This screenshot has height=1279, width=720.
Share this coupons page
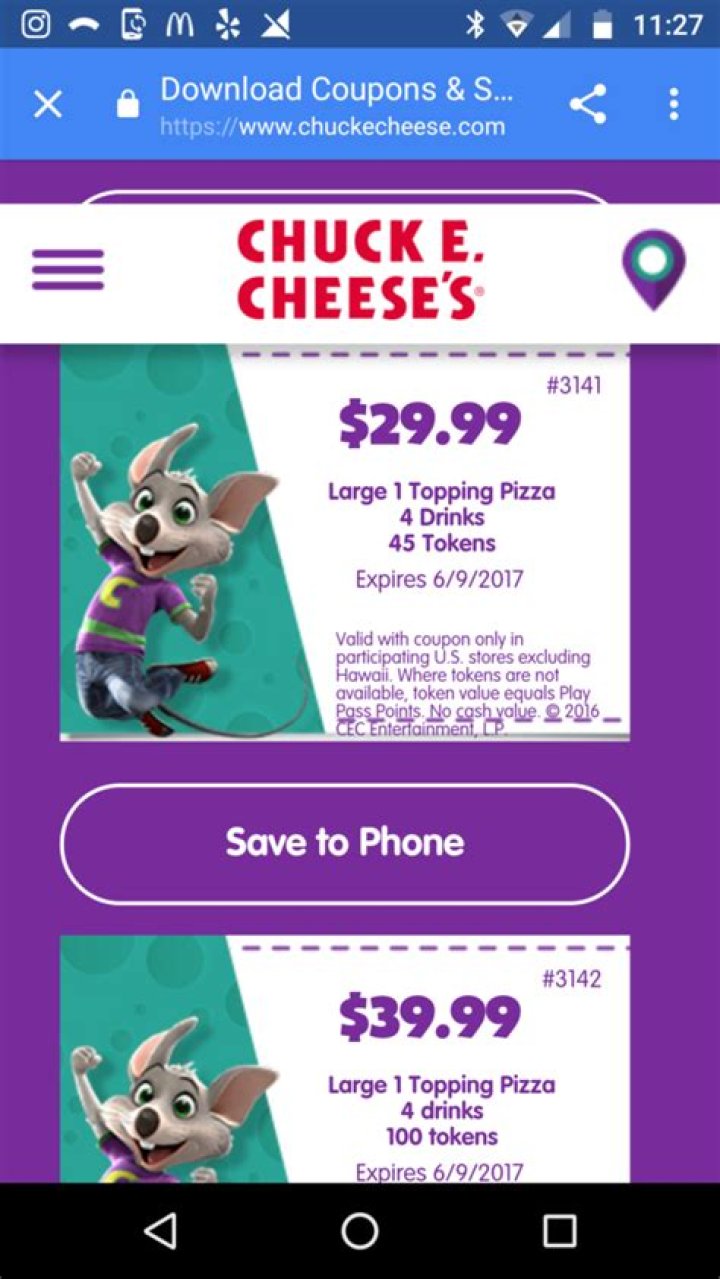point(588,104)
